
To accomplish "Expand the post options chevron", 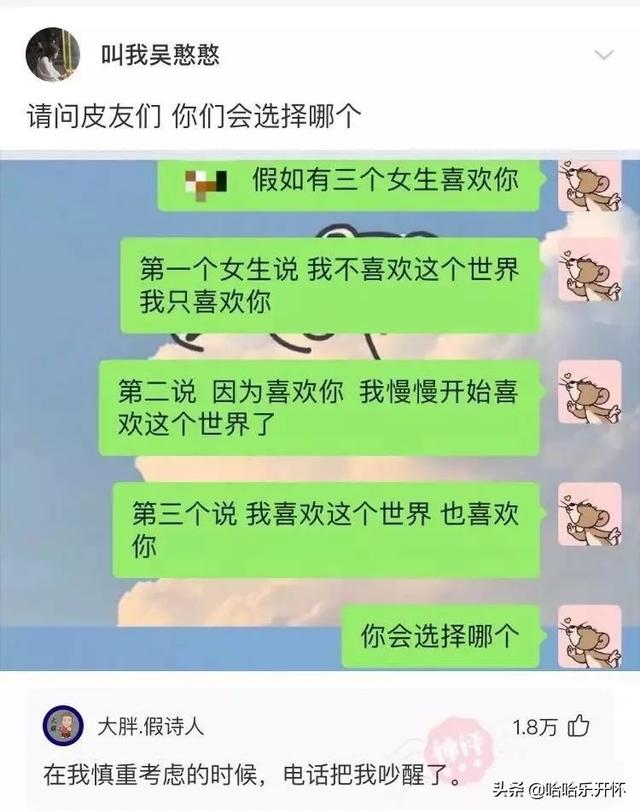I will click(603, 55).
